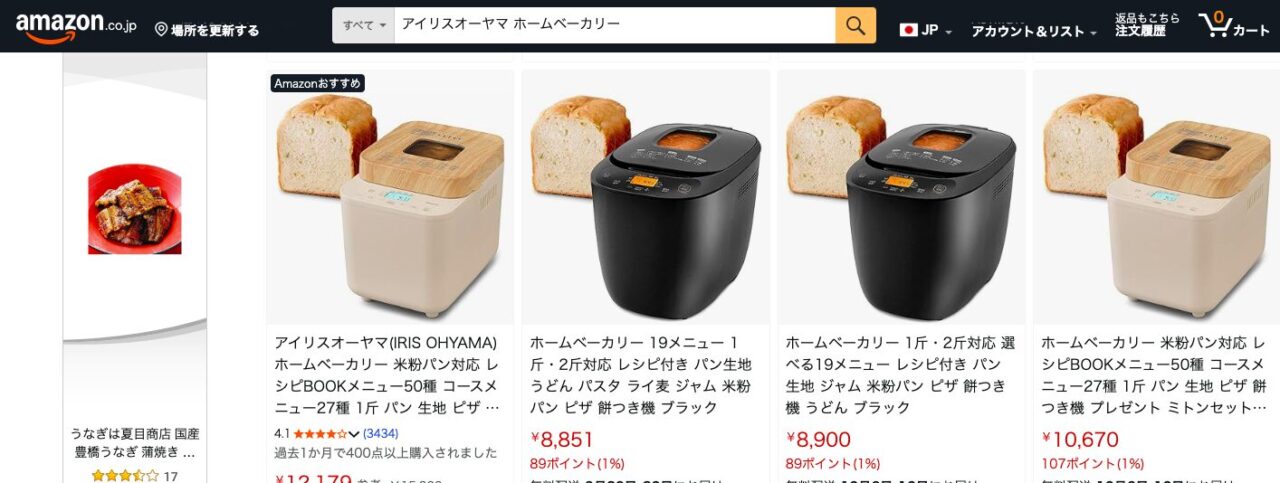
Task: Open the 3434 reviews link
Action: pyautogui.click(x=380, y=433)
